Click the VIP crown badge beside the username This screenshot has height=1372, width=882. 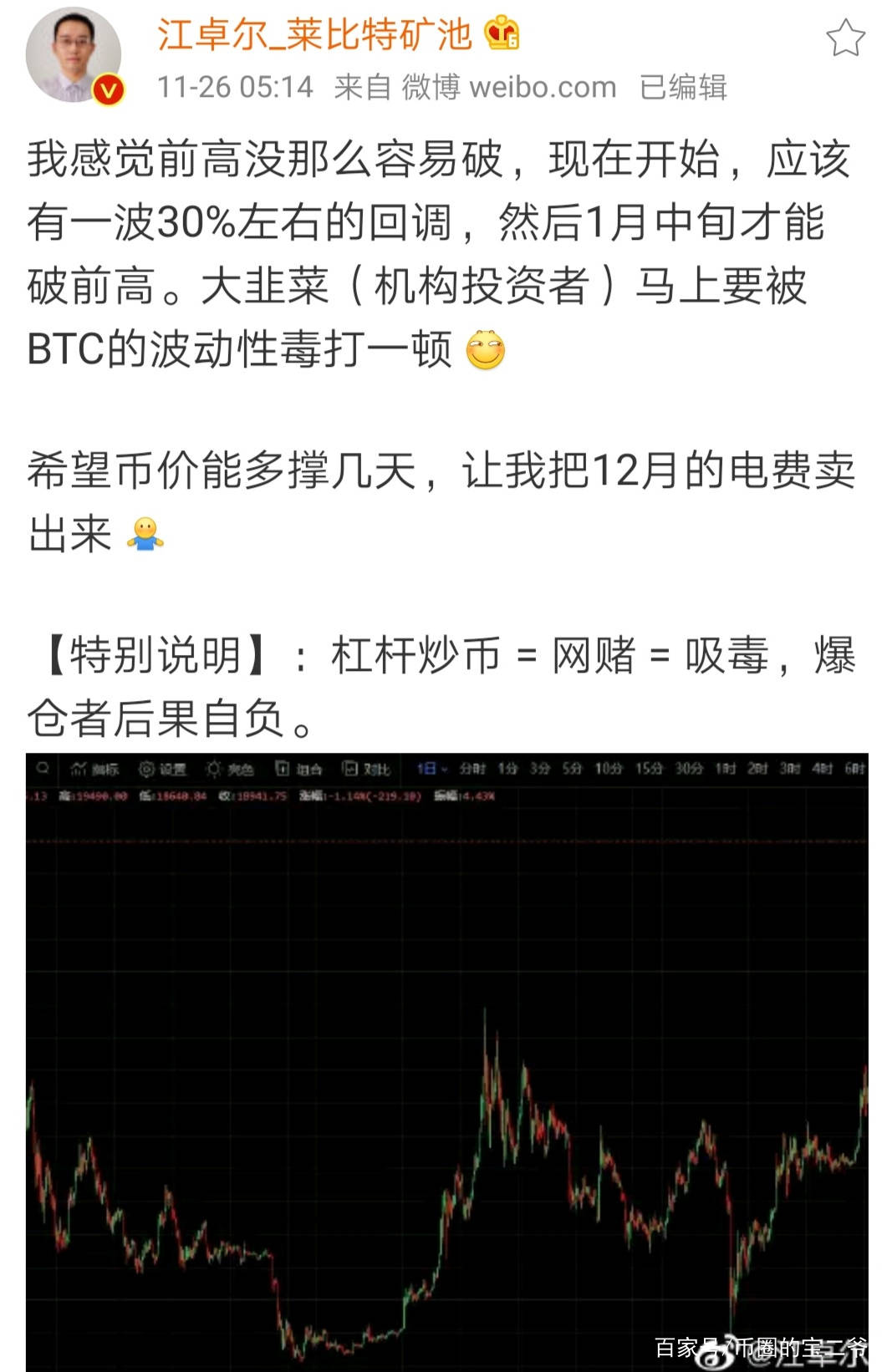[502, 33]
